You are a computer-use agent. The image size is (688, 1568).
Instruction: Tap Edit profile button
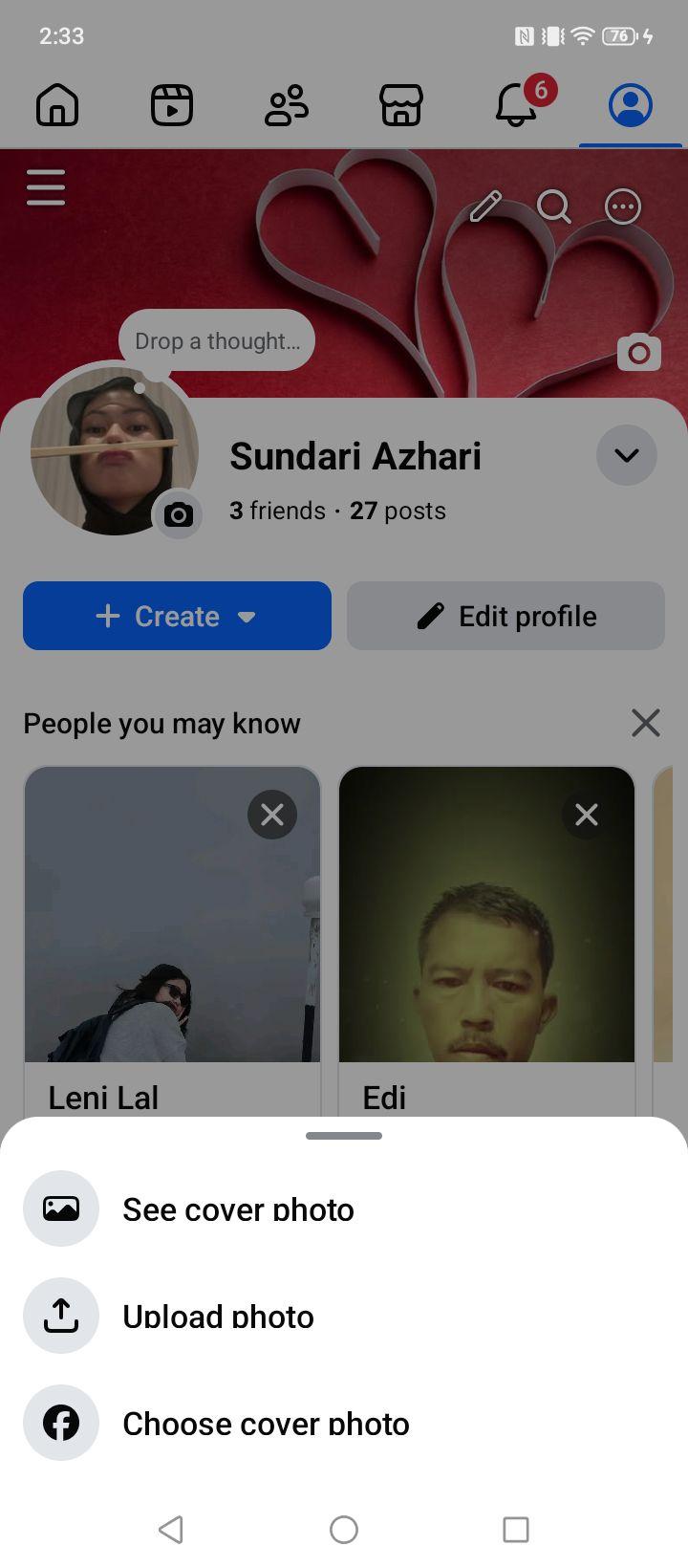[x=505, y=616]
